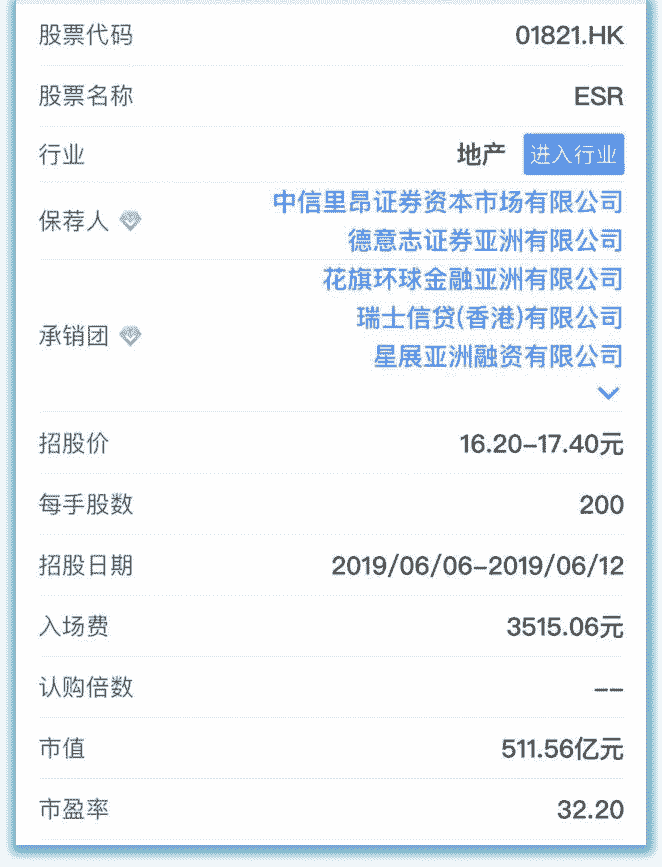The image size is (662, 867).
Task: Tap the diamond icon beside 保荐人
Action: (x=130, y=221)
